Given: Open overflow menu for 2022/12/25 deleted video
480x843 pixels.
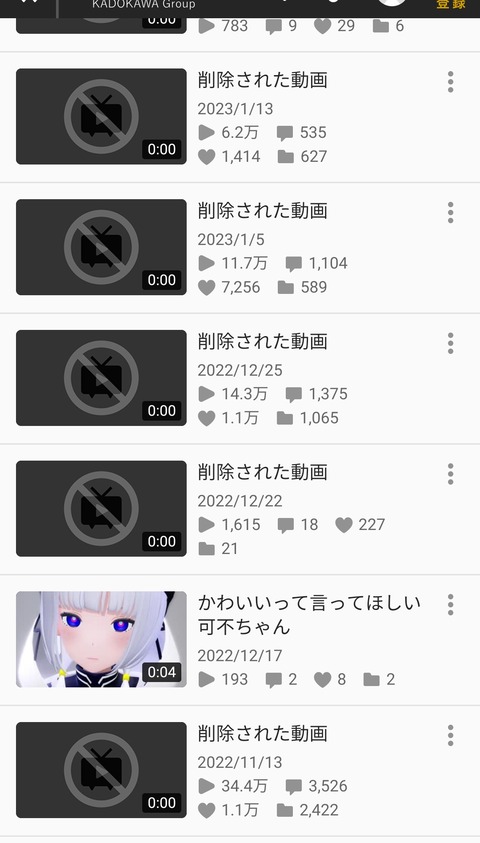Looking at the screenshot, I should [450, 343].
